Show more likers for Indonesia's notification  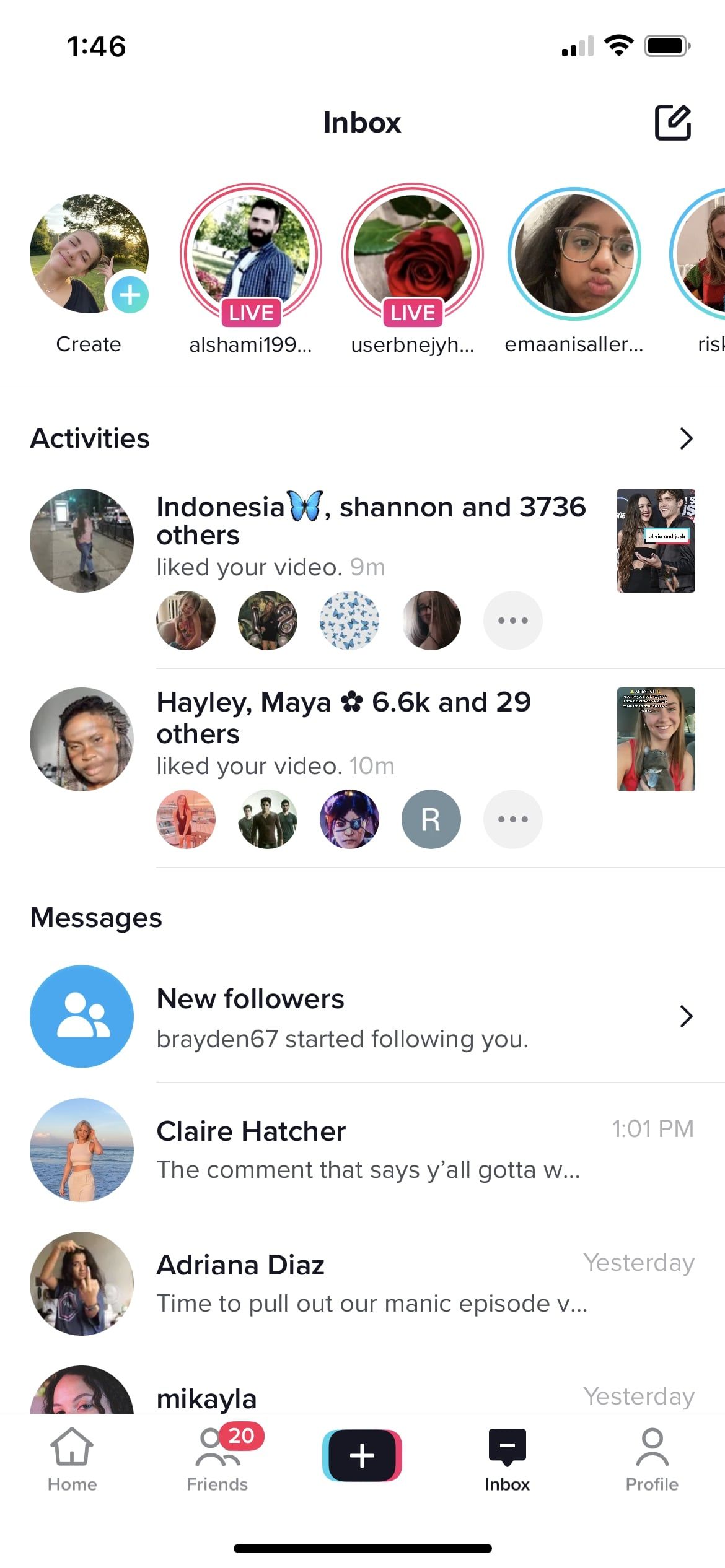coord(512,621)
